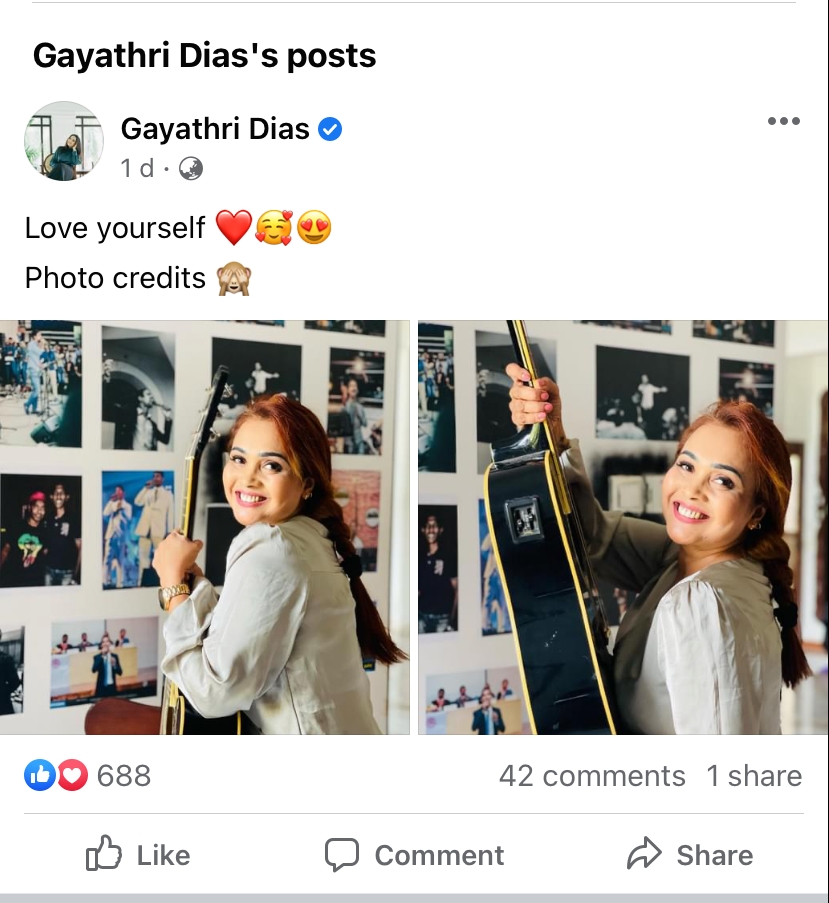Open the 42 comments list
Screen dimensions: 829x903
pos(592,776)
